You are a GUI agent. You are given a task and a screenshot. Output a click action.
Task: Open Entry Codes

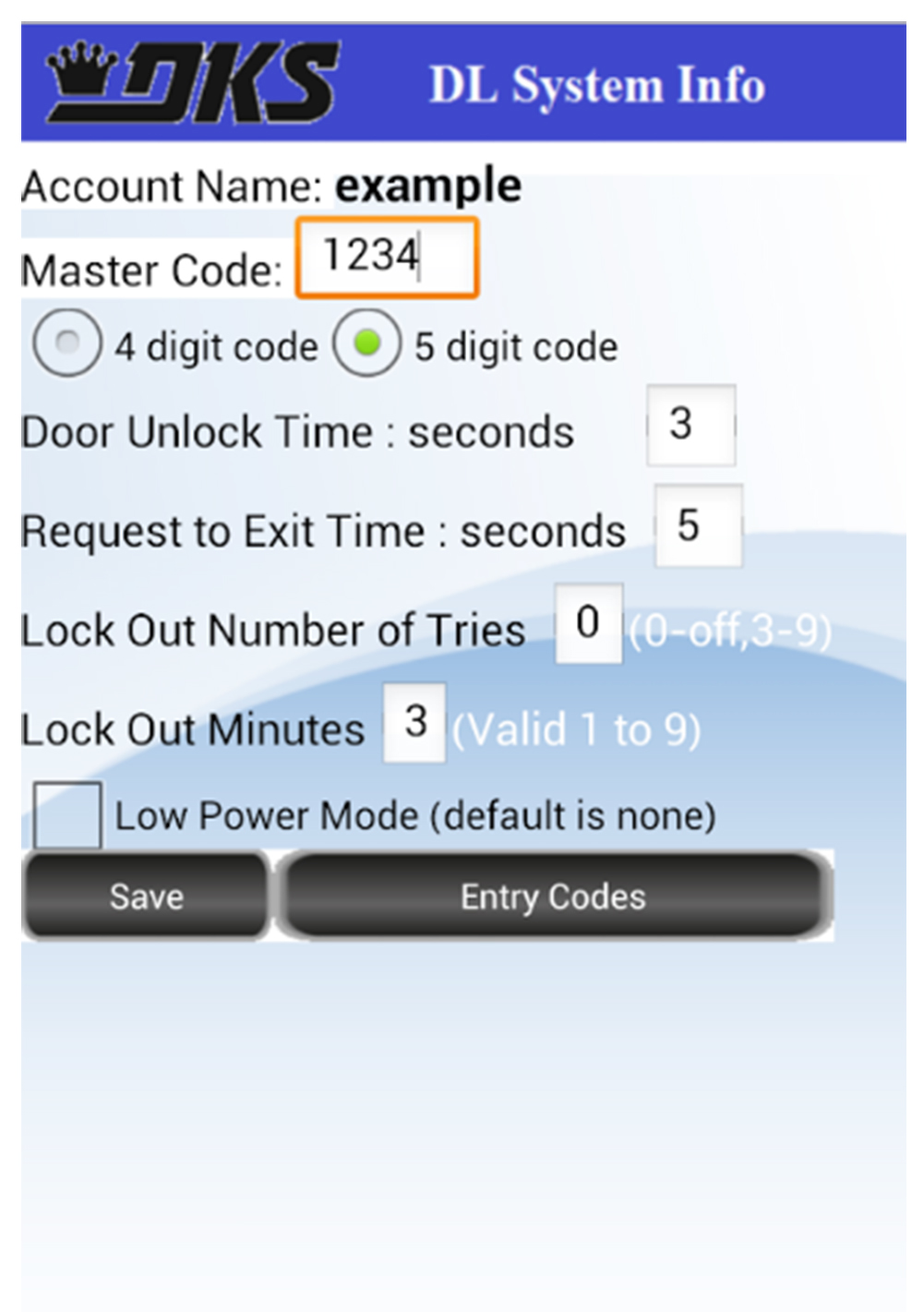click(554, 897)
